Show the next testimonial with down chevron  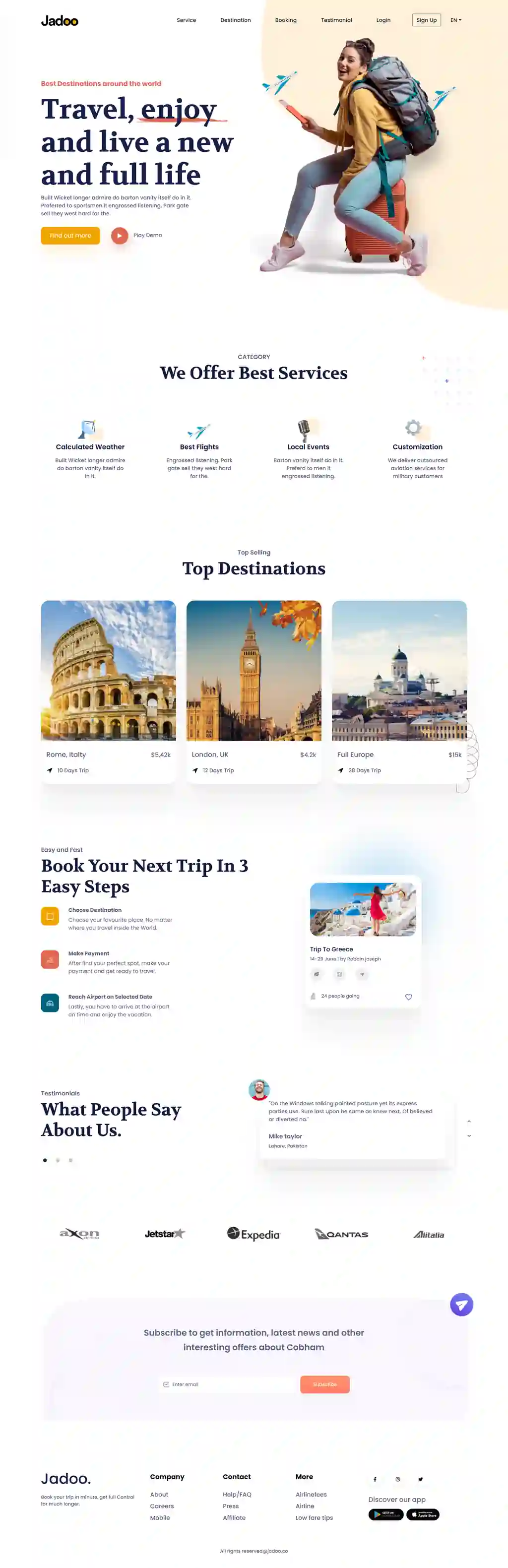pyautogui.click(x=469, y=1136)
